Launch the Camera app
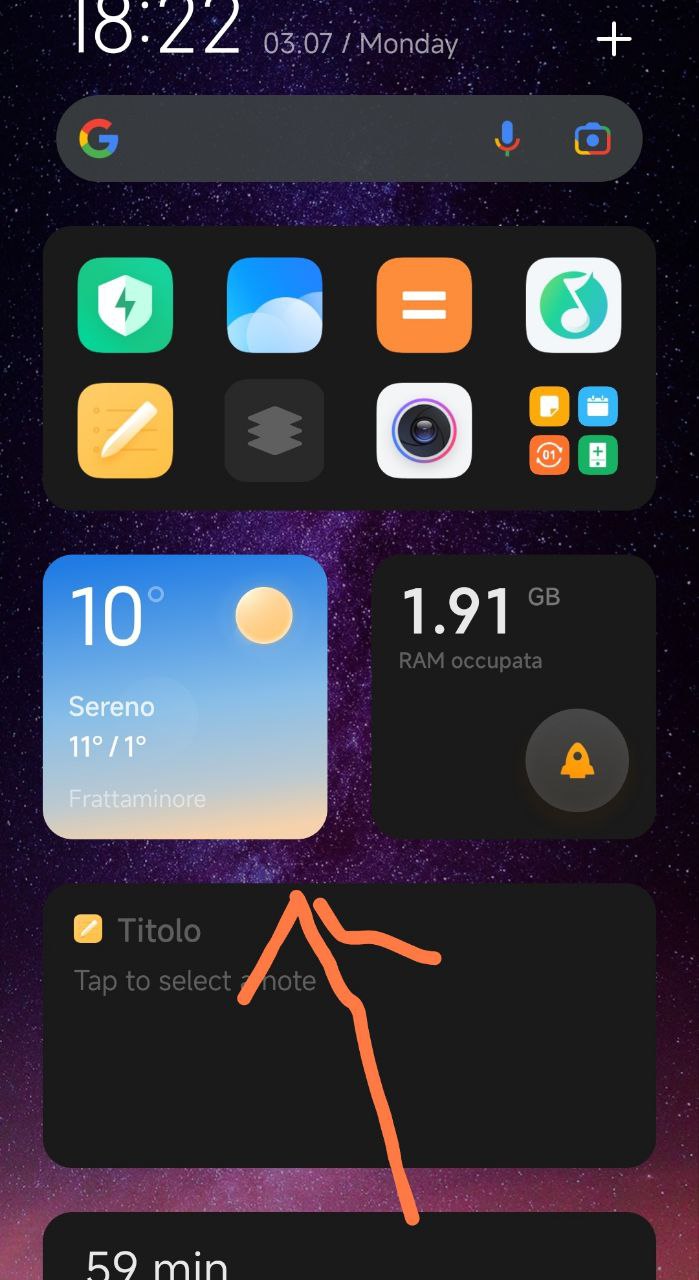The image size is (699, 1280). 424,431
